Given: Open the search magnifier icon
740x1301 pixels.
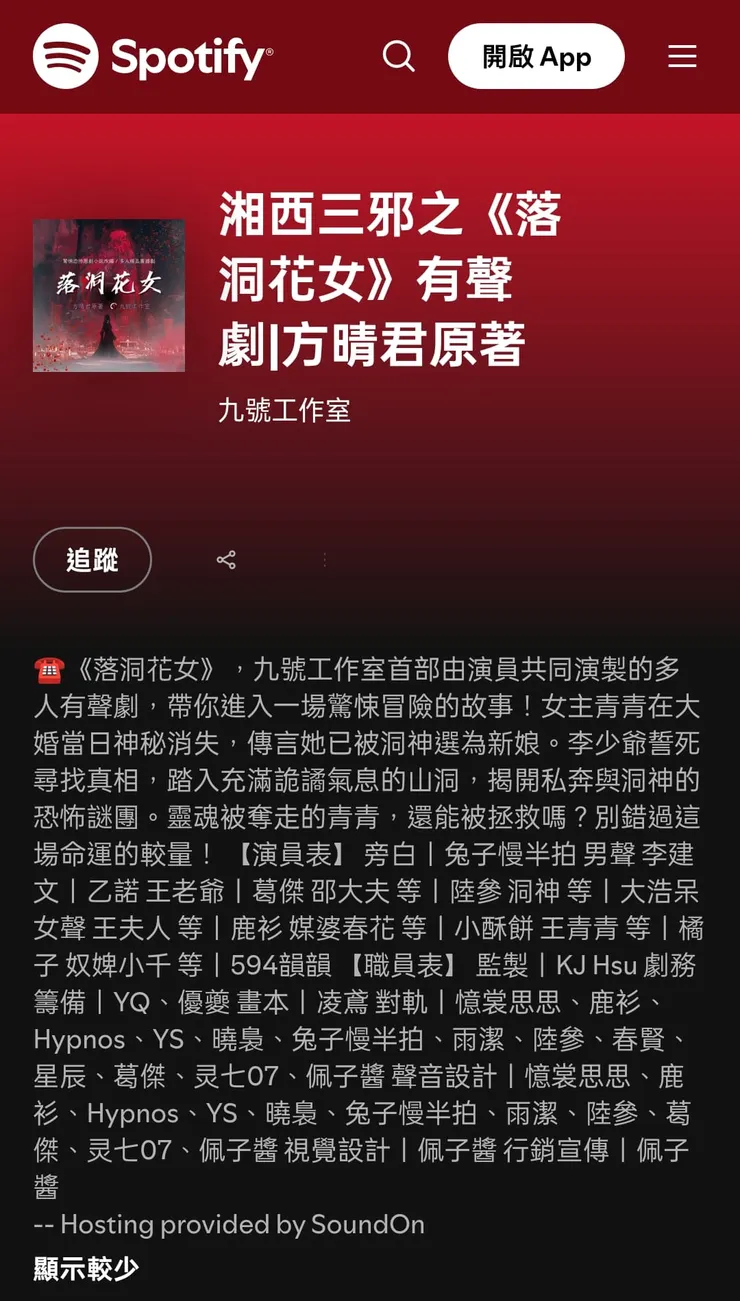Looking at the screenshot, I should tap(399, 57).
